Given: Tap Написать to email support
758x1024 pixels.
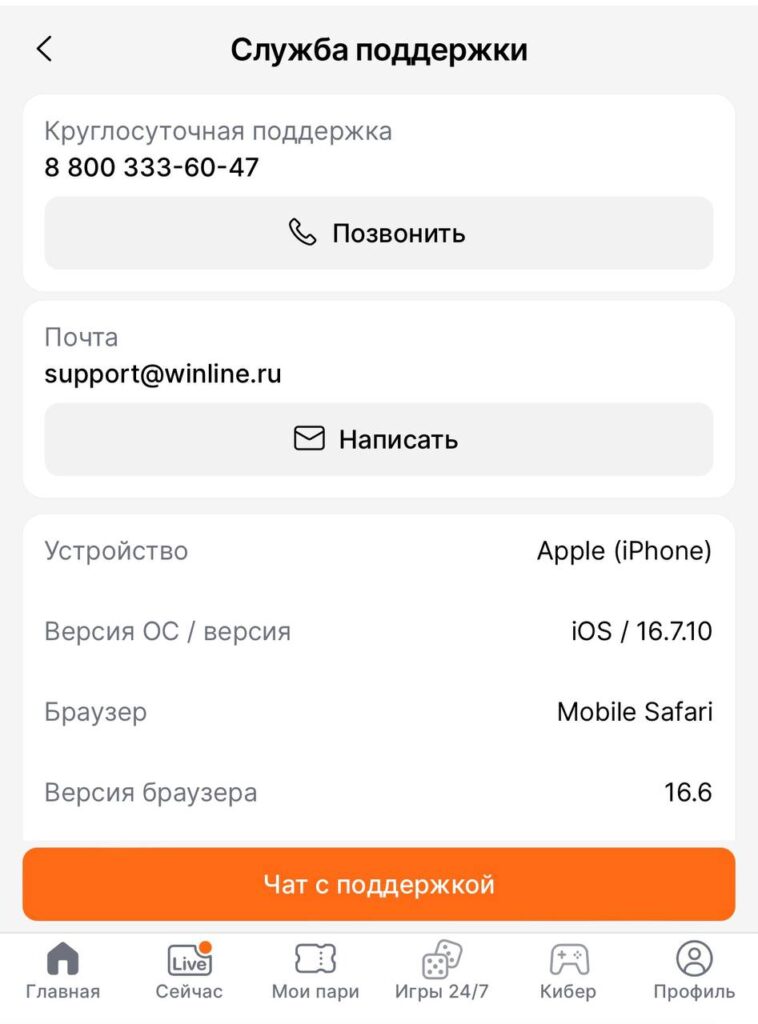Looking at the screenshot, I should [x=378, y=439].
